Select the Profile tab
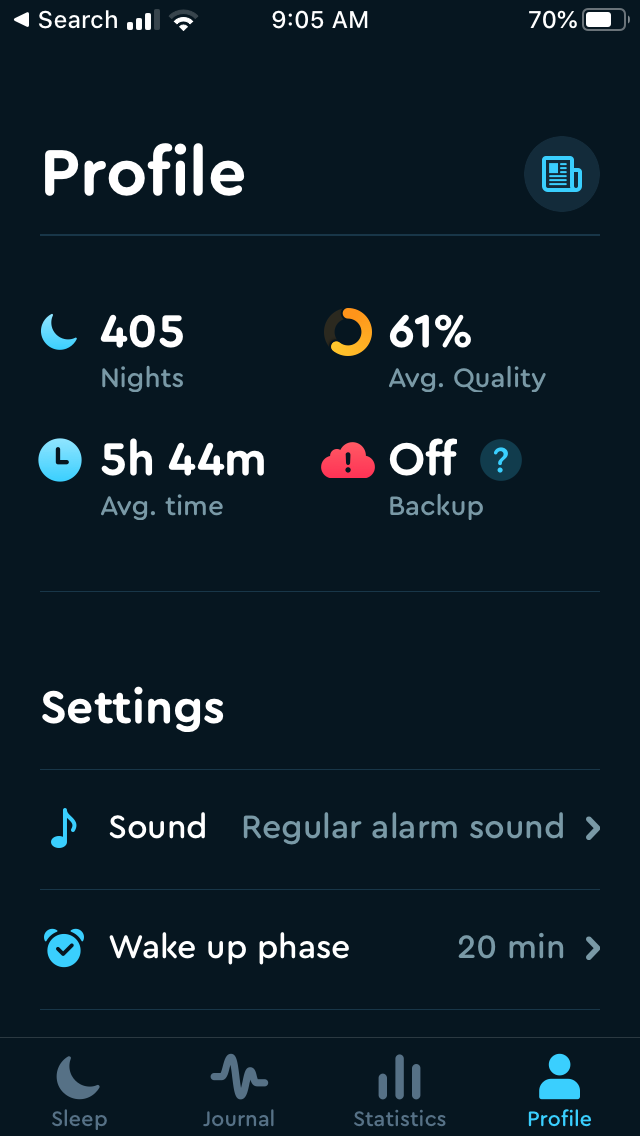The image size is (640, 1136). click(559, 1090)
